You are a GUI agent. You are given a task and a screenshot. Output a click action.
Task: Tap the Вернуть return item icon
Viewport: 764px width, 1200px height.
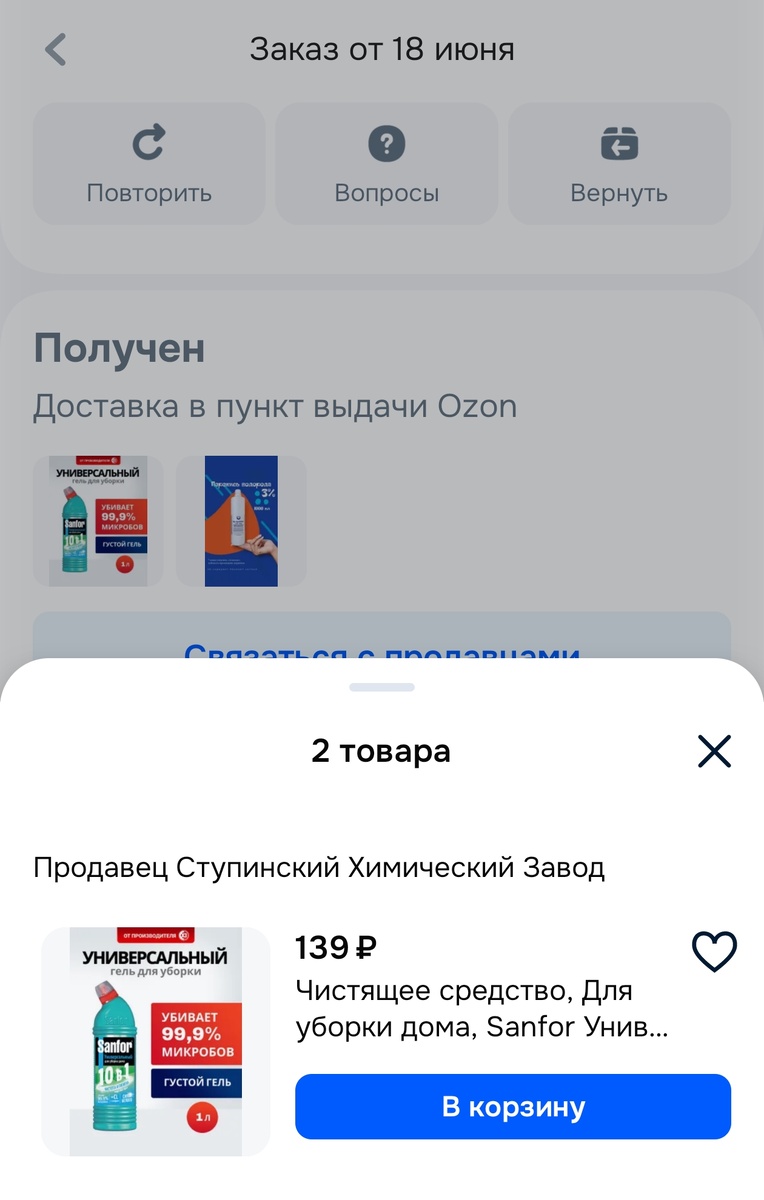[x=619, y=141]
